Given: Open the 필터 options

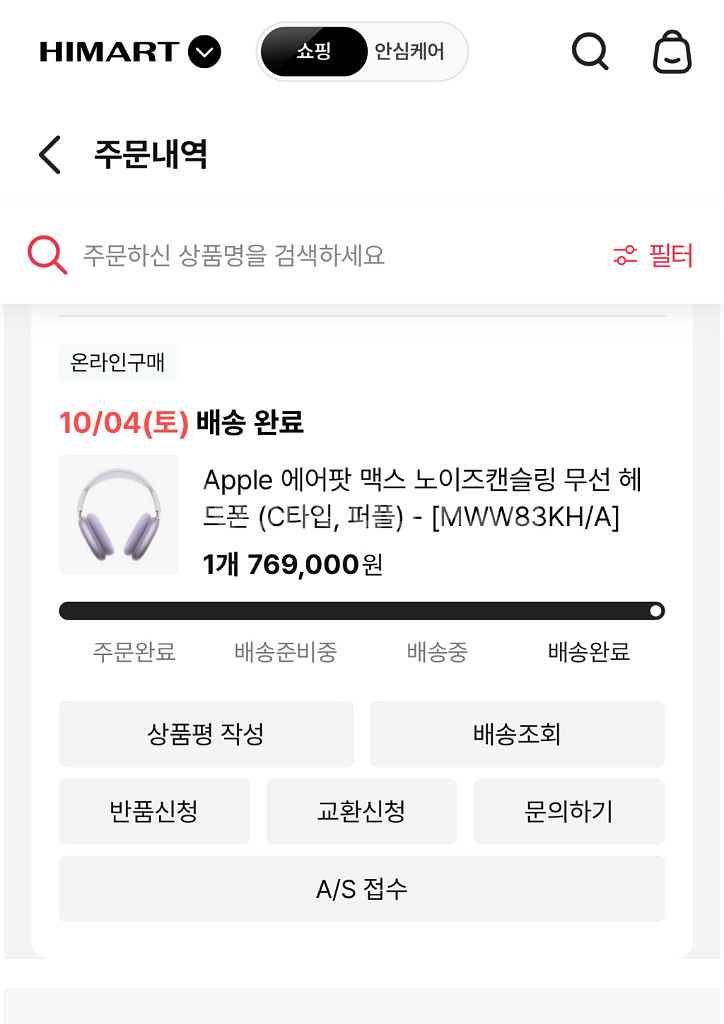Looking at the screenshot, I should click(654, 255).
